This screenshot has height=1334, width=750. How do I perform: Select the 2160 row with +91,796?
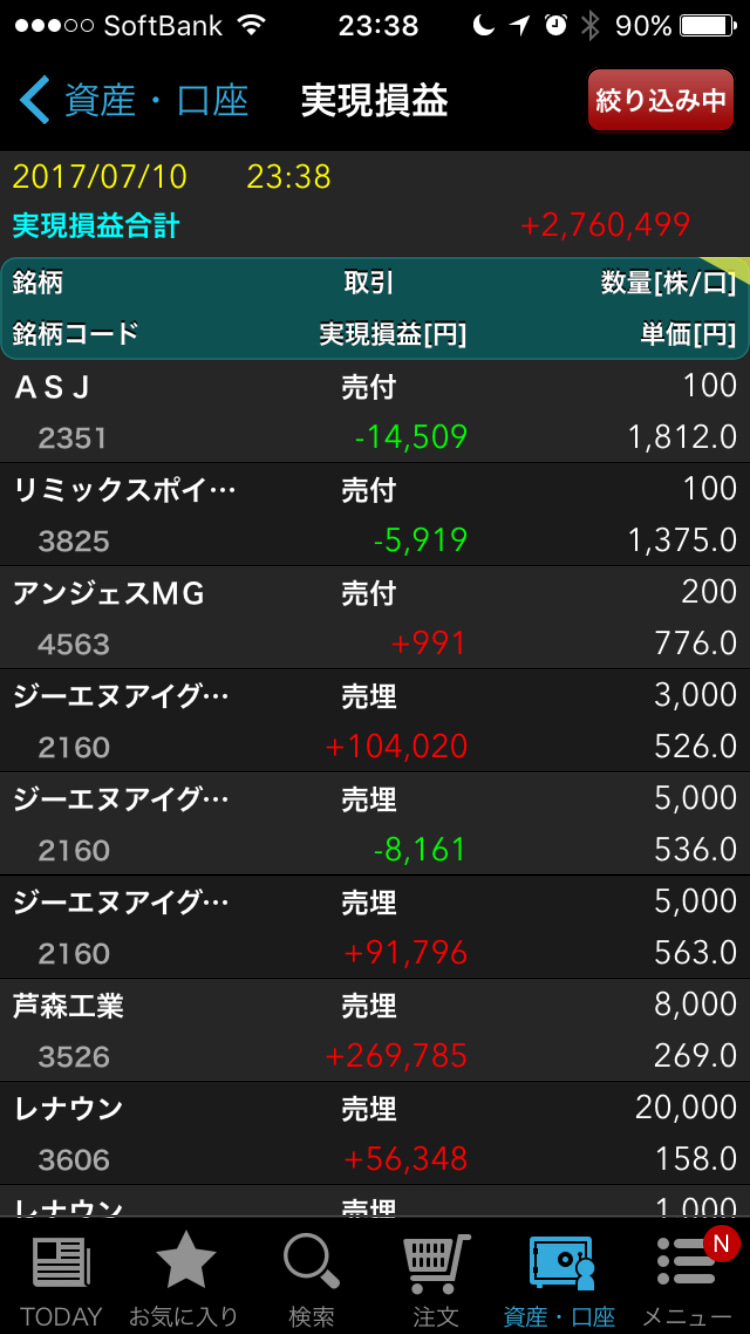tap(375, 926)
